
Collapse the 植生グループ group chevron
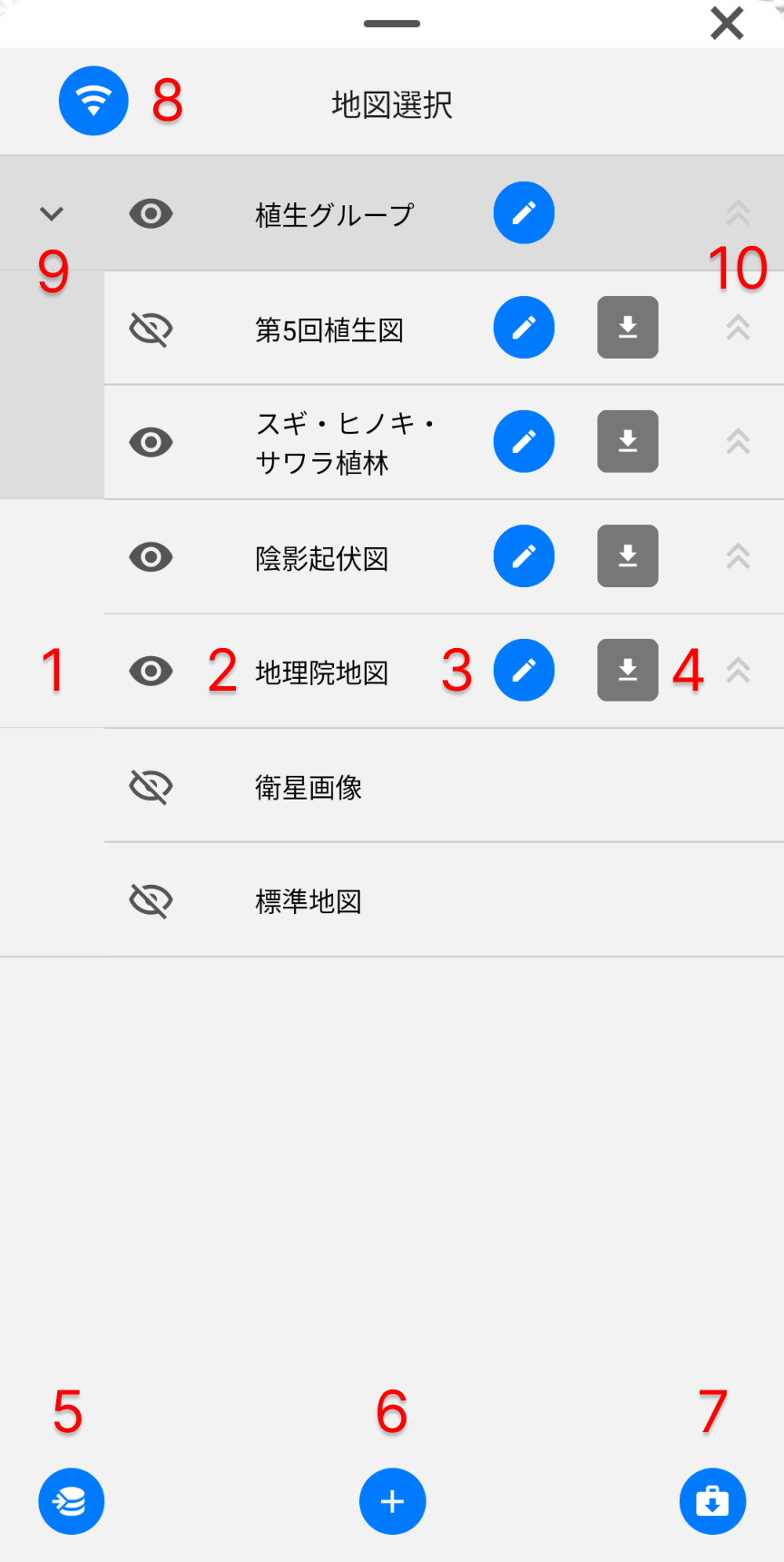52,214
